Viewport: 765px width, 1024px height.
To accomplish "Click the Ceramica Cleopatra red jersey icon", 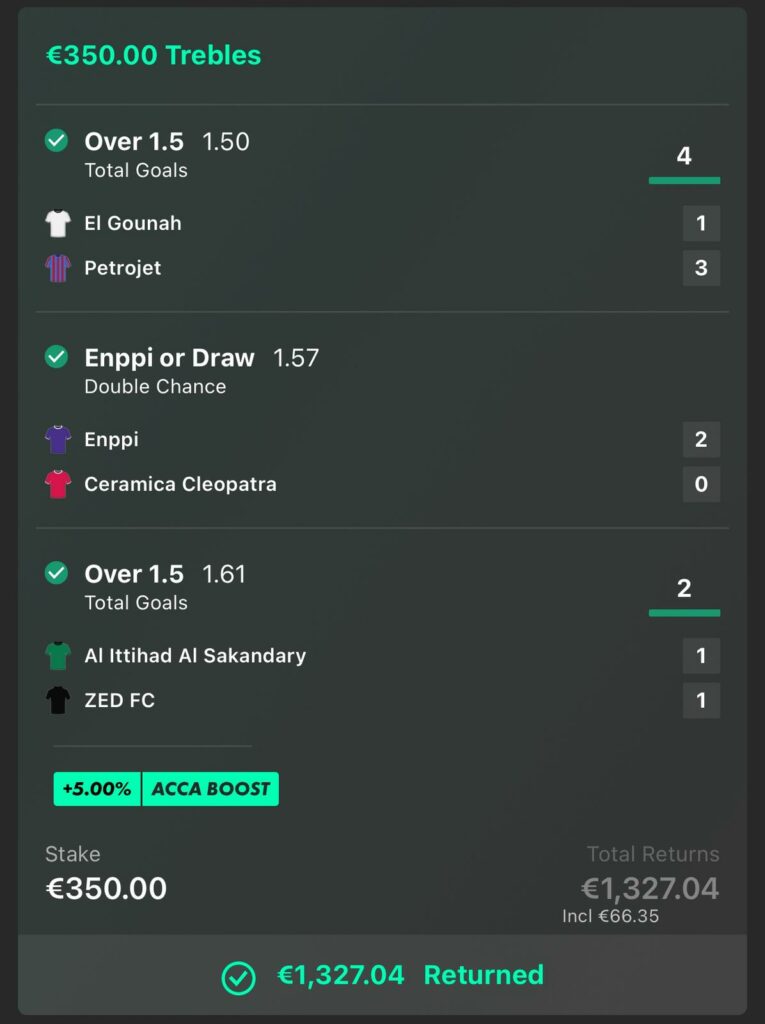I will coord(56,484).
